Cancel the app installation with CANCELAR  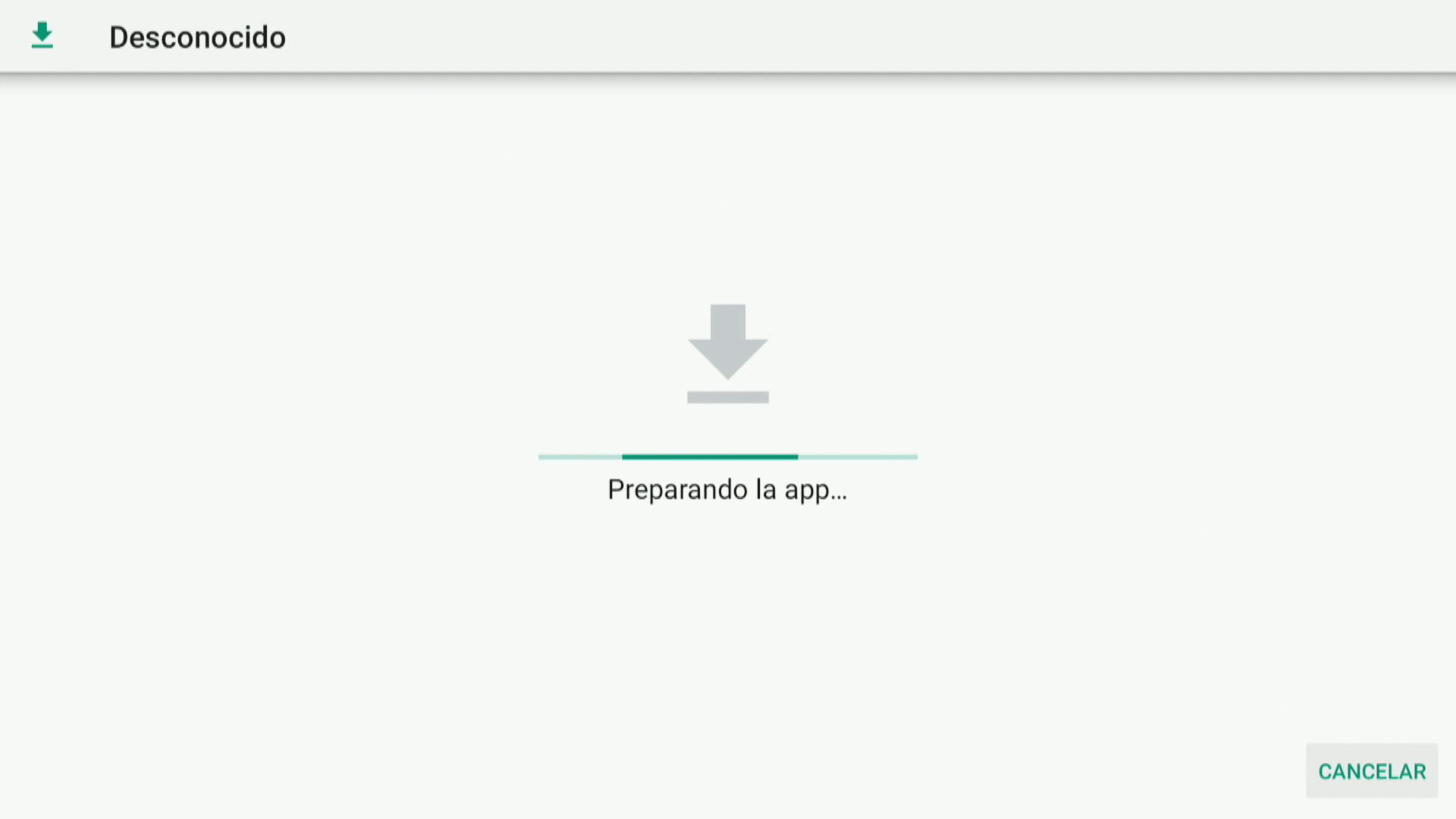tap(1371, 771)
